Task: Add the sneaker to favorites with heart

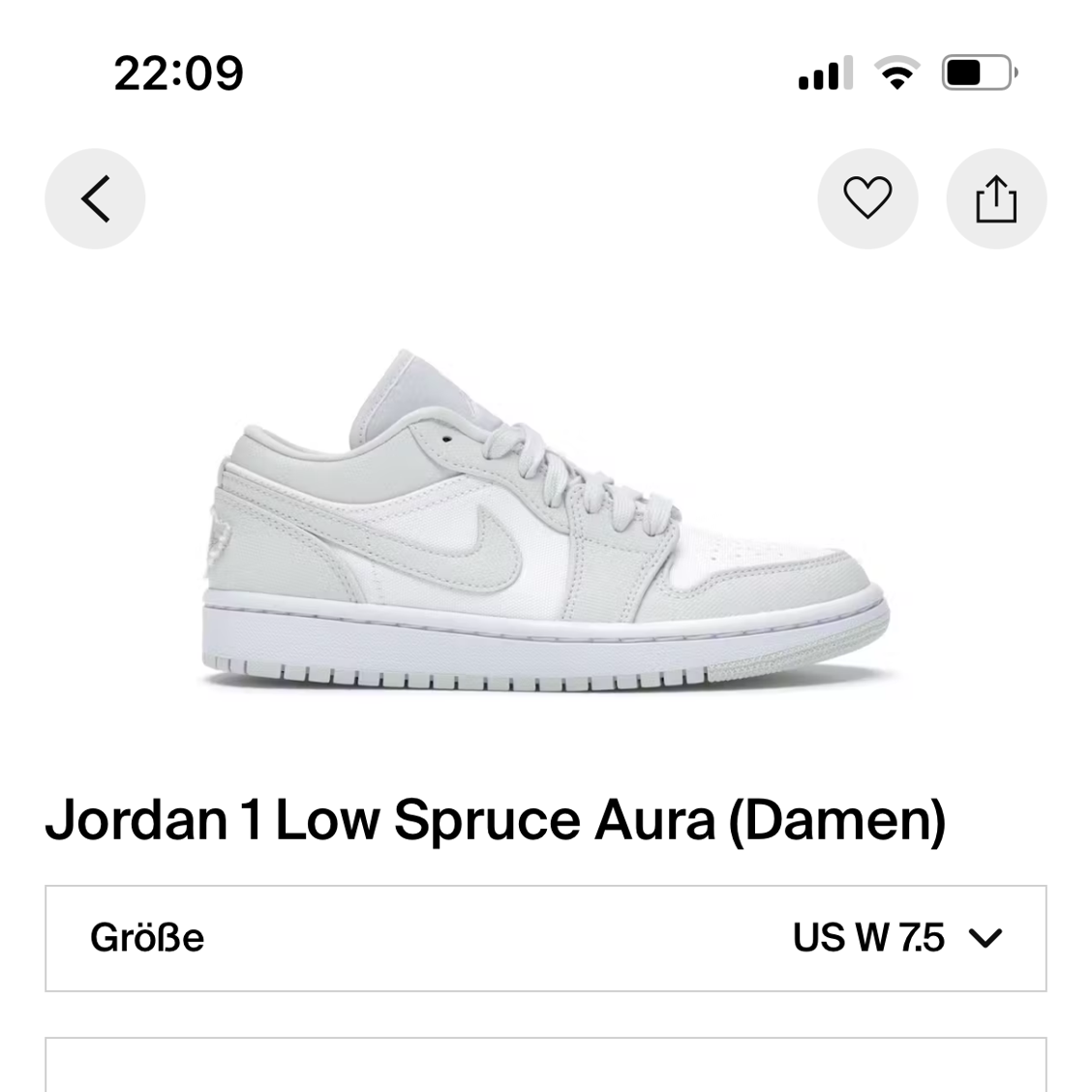Action: [x=867, y=199]
